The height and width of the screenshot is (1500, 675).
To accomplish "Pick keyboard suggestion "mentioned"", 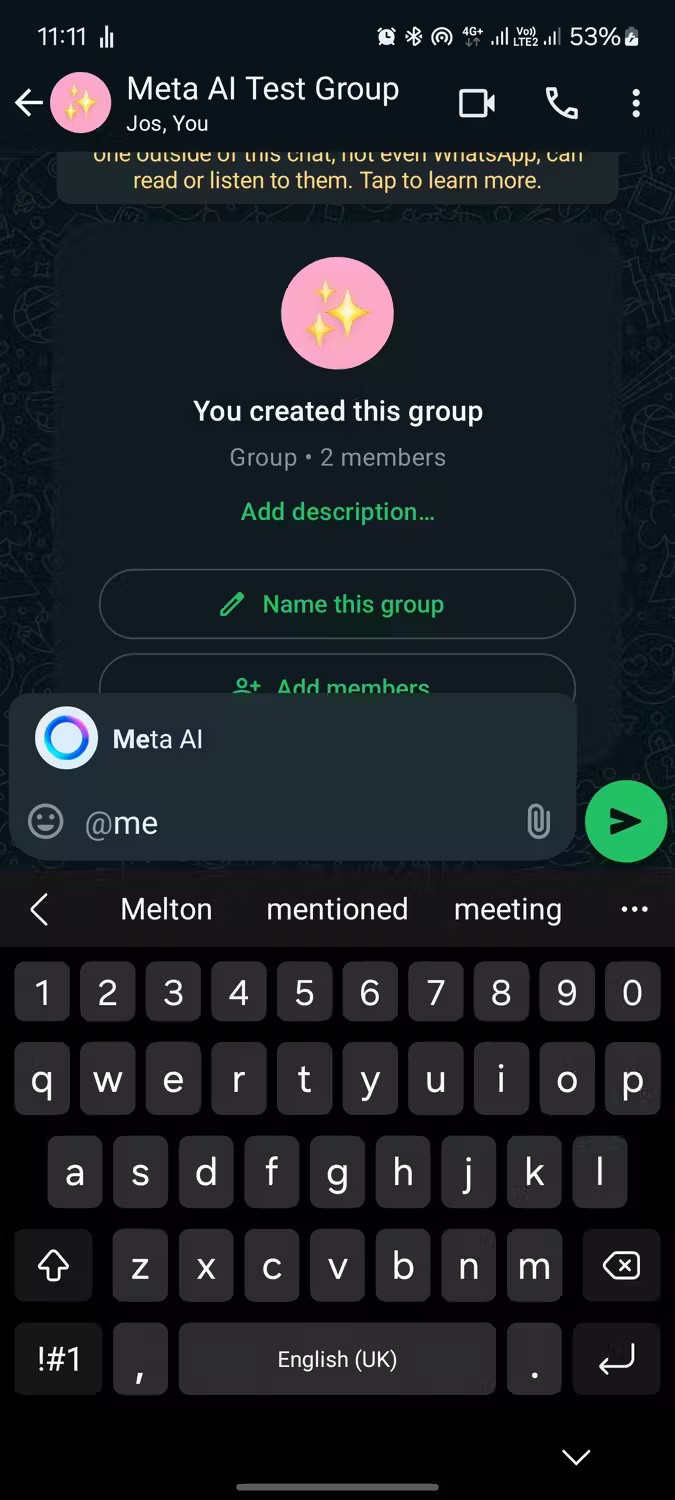I will click(x=337, y=909).
